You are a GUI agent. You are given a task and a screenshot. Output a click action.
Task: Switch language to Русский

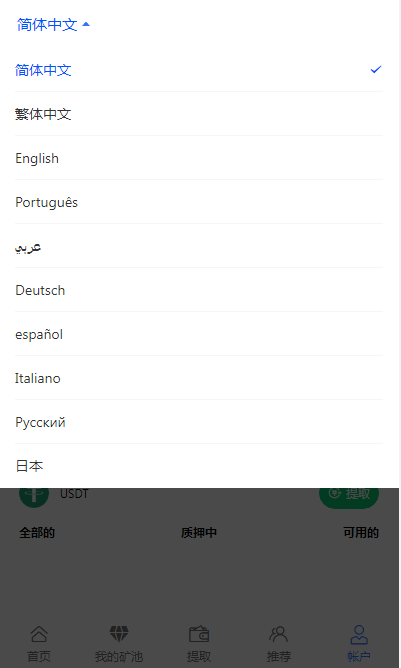(199, 422)
